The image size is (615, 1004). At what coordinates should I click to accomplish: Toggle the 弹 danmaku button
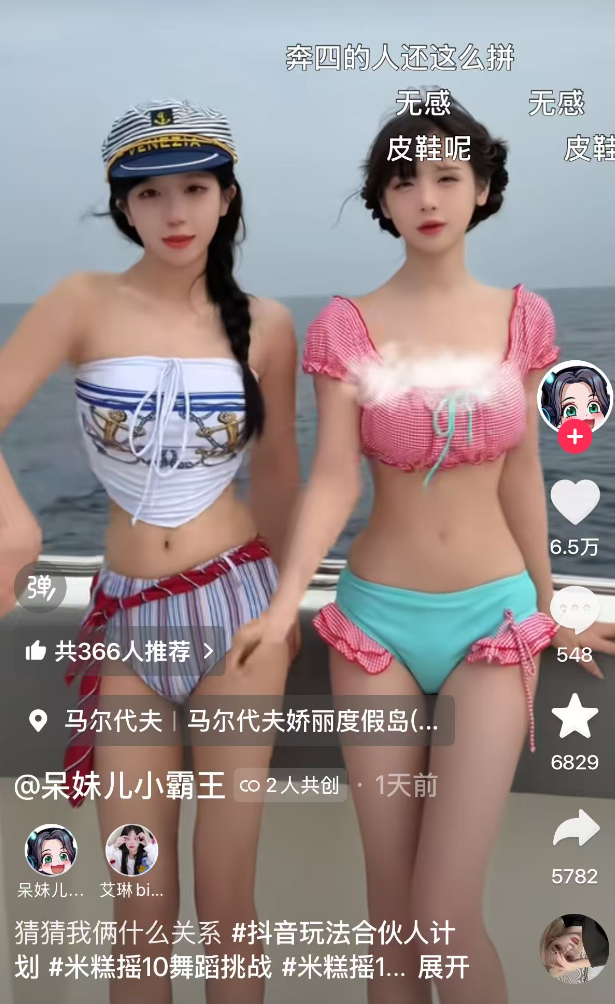pos(41,587)
